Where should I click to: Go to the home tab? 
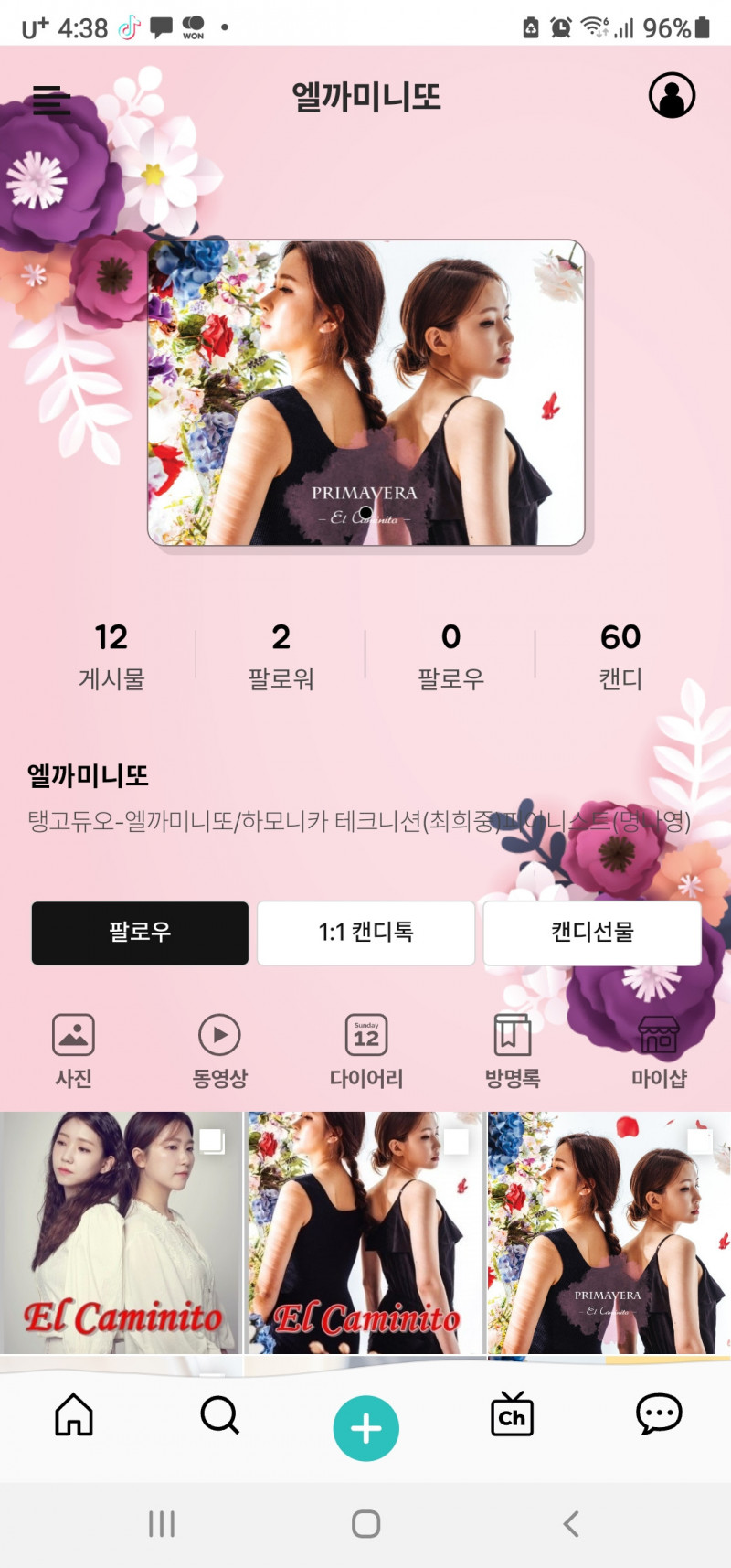coord(74,1414)
